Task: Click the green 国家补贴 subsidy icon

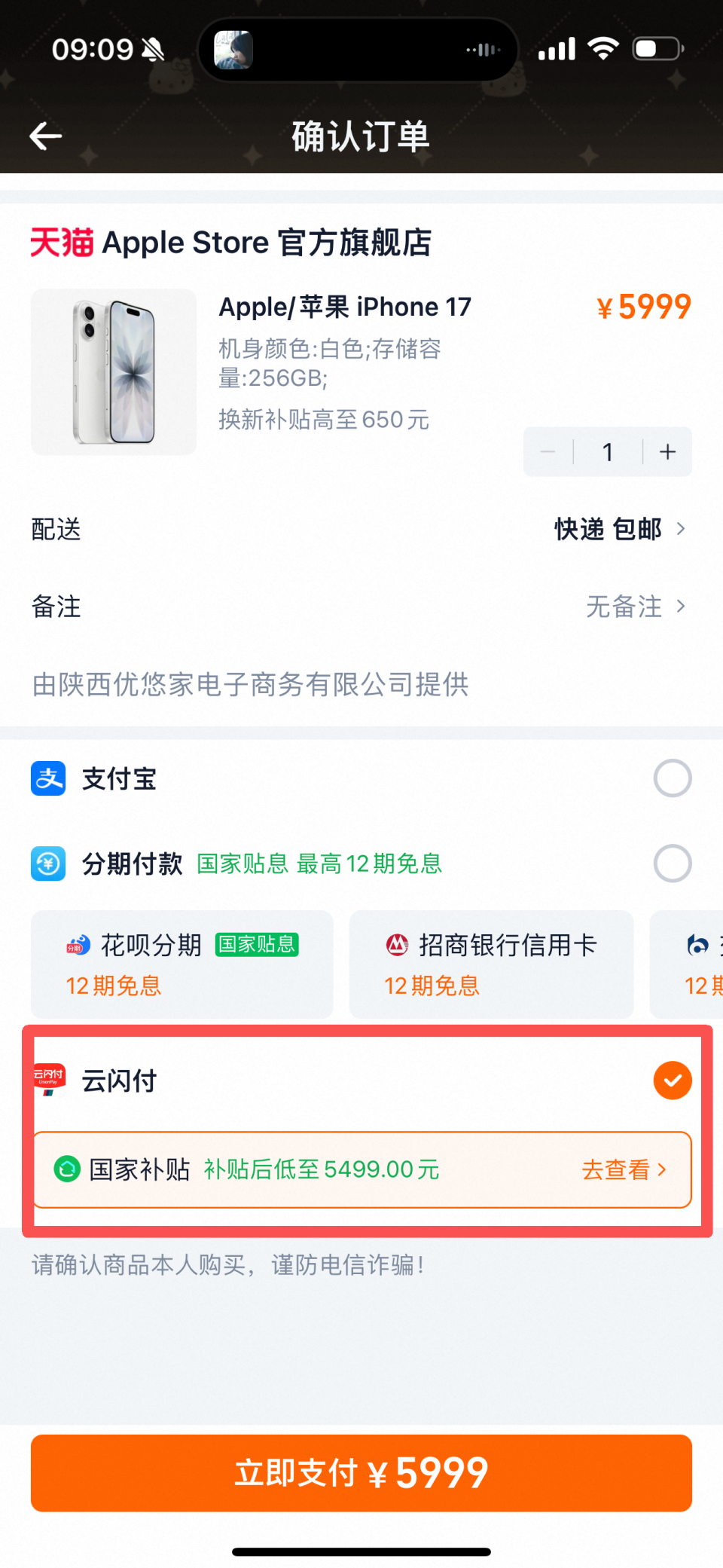Action: point(69,1169)
